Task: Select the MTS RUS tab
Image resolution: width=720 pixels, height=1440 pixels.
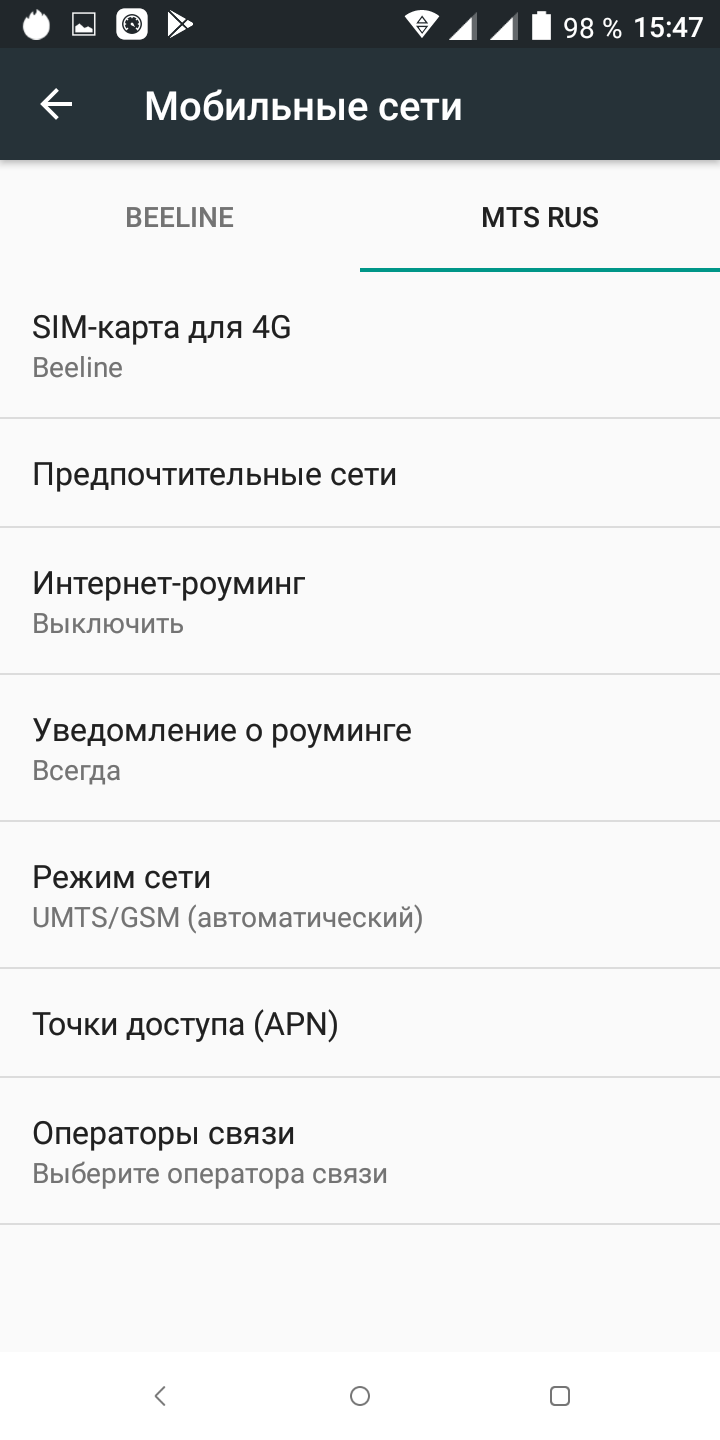Action: (540, 217)
